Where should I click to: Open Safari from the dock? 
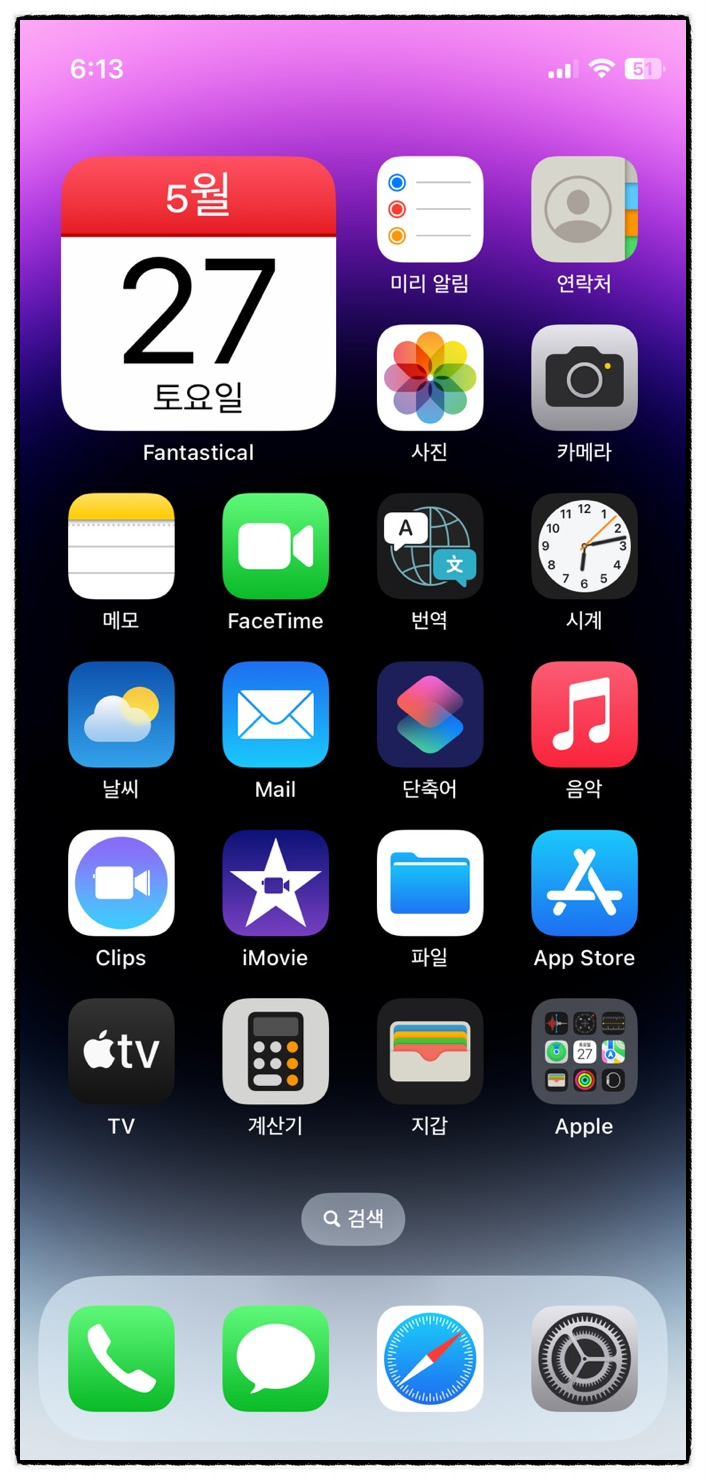click(x=430, y=1358)
